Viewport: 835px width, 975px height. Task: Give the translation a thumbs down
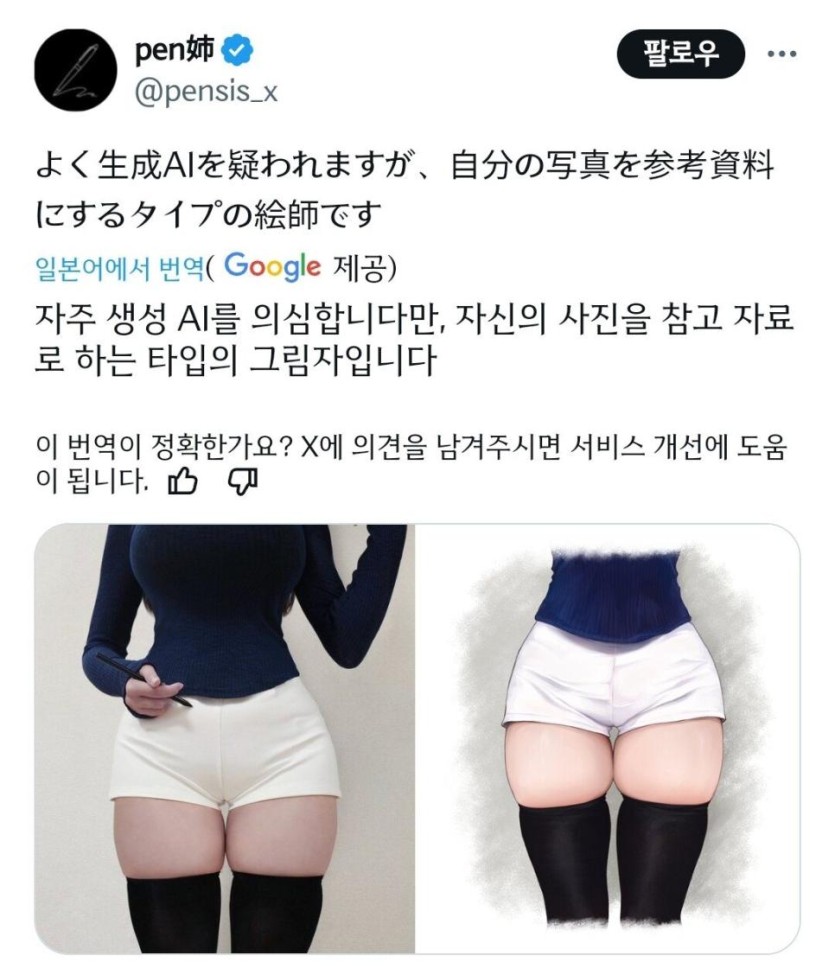point(243,482)
